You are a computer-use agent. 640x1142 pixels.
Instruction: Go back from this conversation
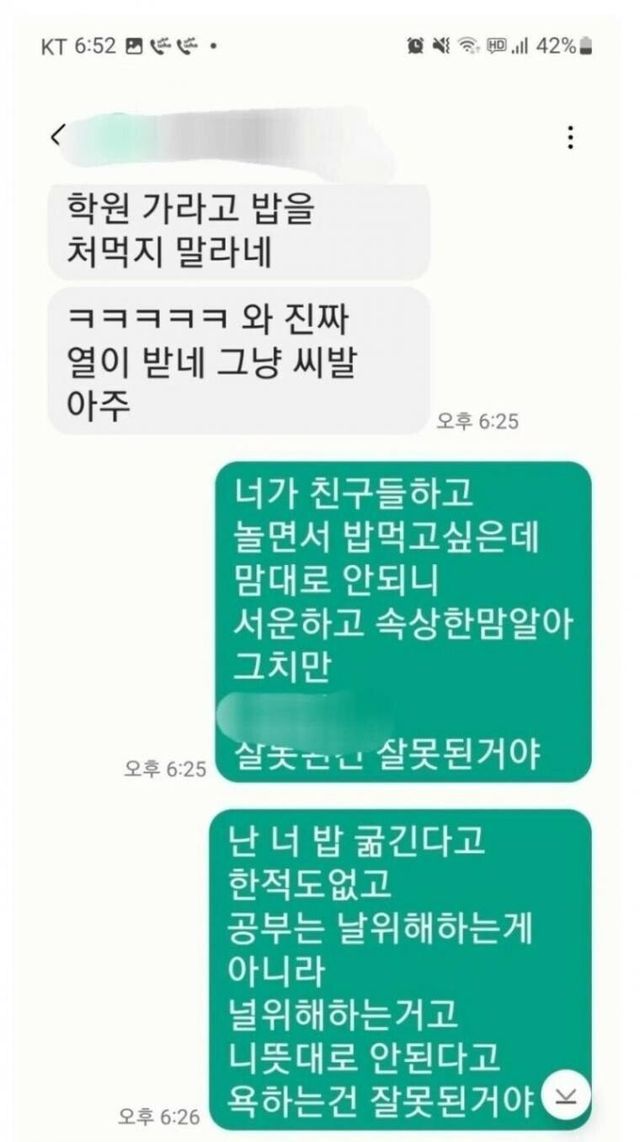57,135
